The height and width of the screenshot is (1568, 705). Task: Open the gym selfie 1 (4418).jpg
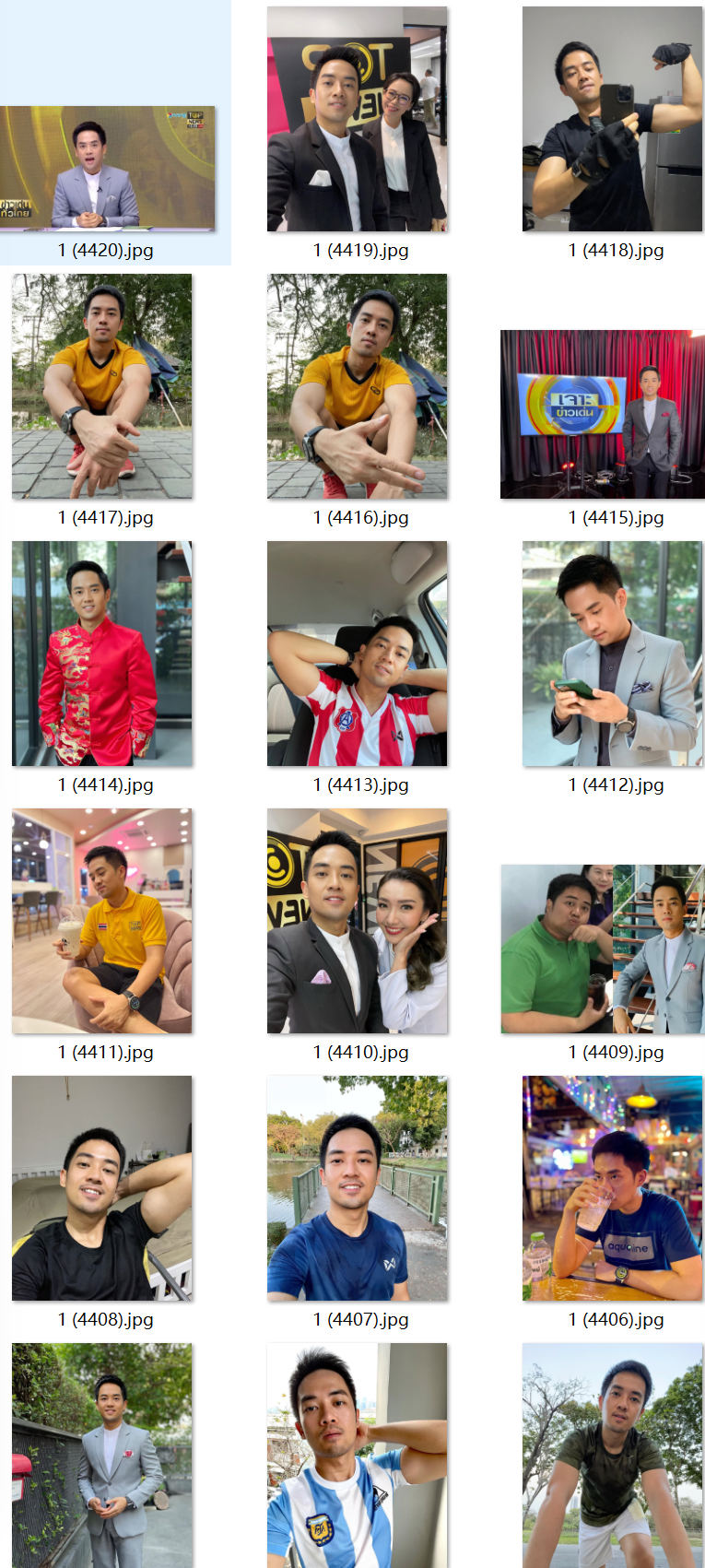click(612, 120)
